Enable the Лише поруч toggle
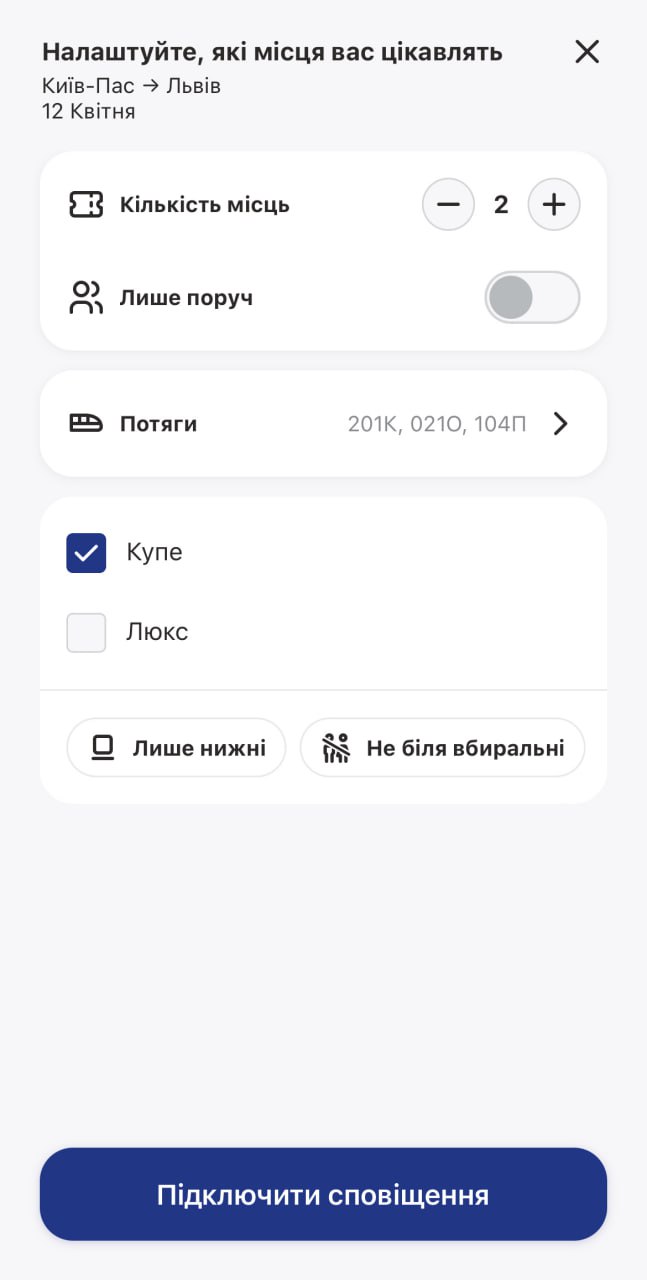The image size is (647, 1280). point(532,298)
